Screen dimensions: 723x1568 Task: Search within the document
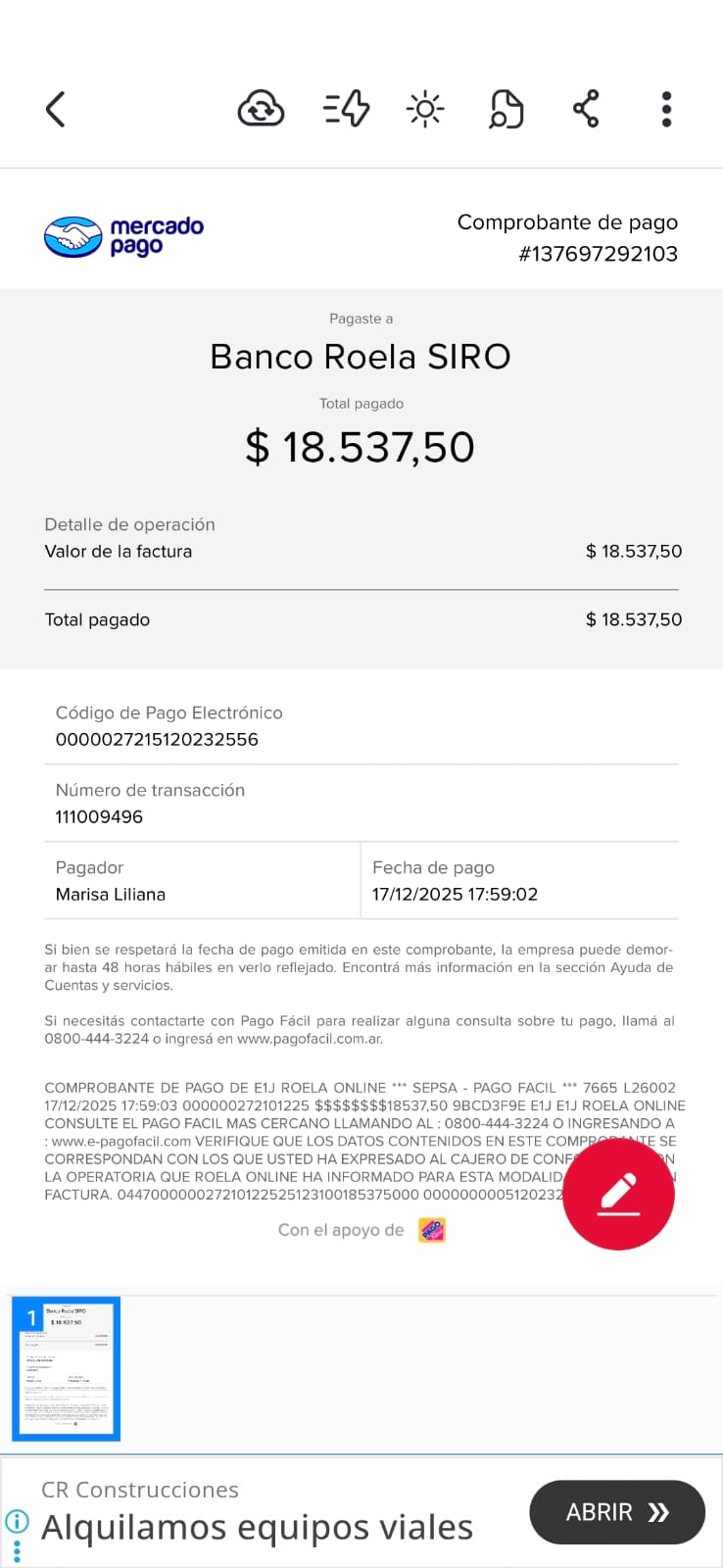coord(506,109)
